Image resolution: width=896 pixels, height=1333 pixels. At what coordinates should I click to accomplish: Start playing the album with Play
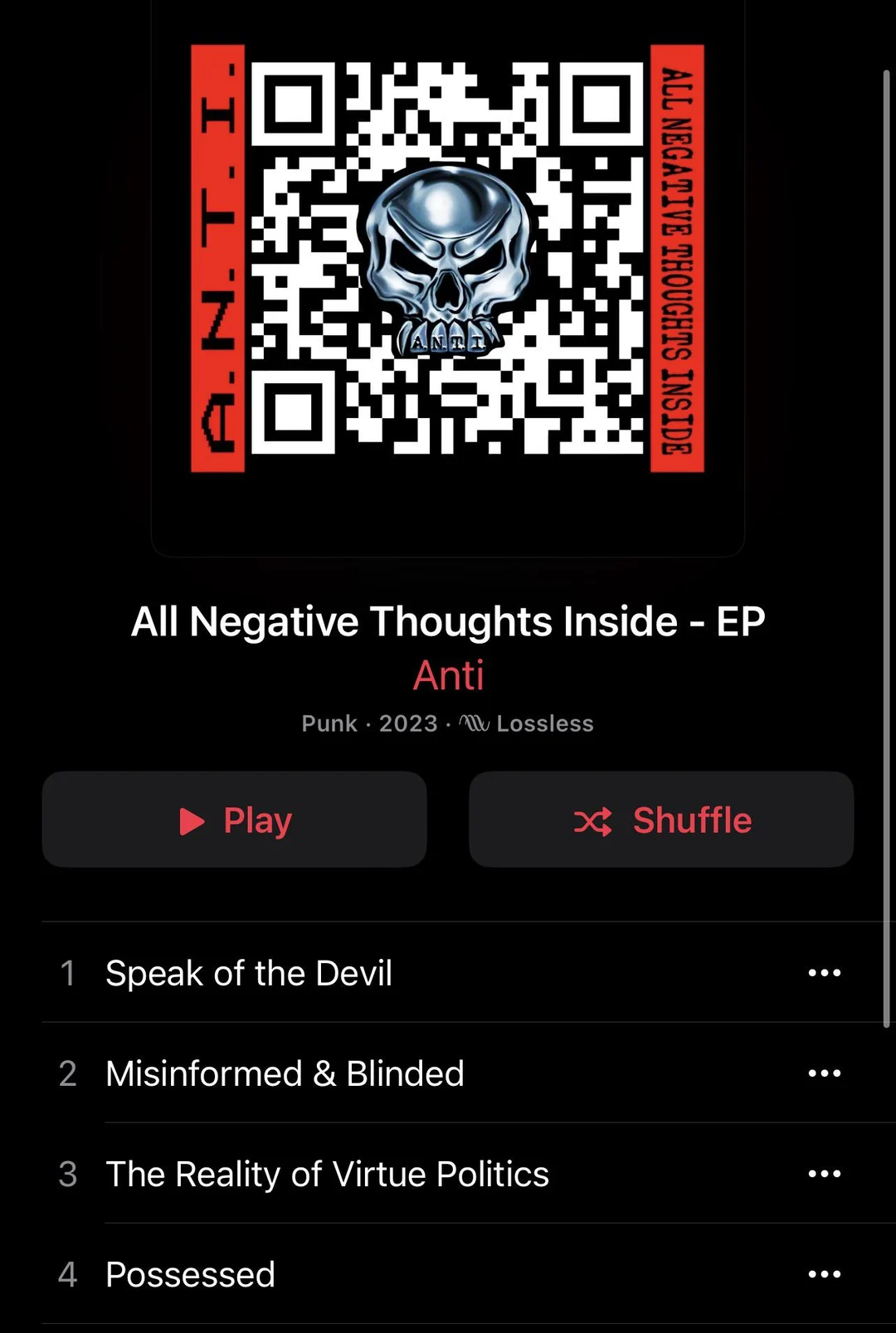point(234,820)
